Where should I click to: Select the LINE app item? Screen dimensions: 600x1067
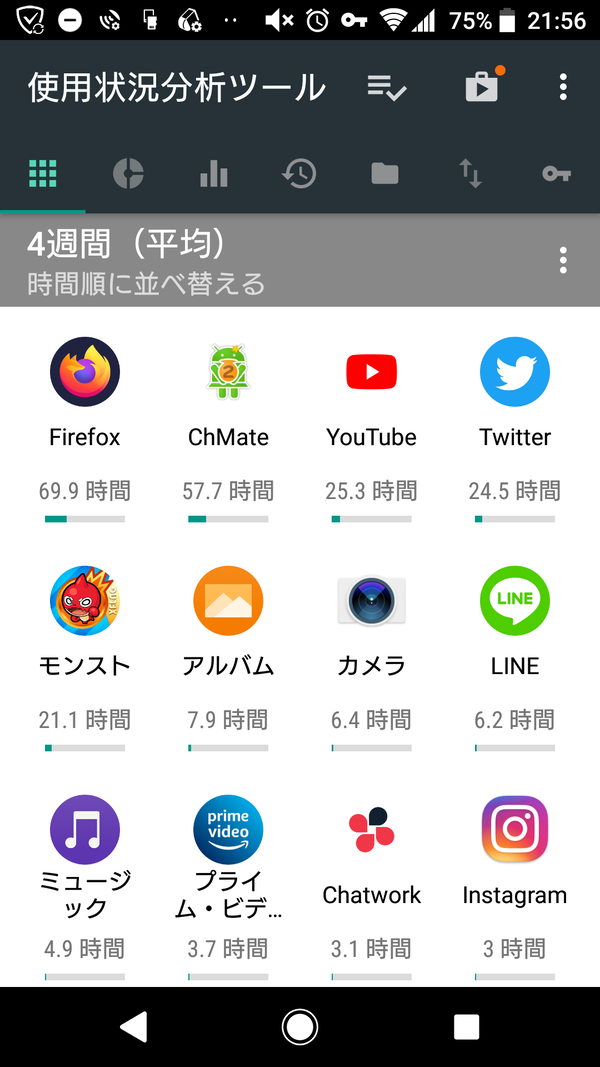[515, 658]
